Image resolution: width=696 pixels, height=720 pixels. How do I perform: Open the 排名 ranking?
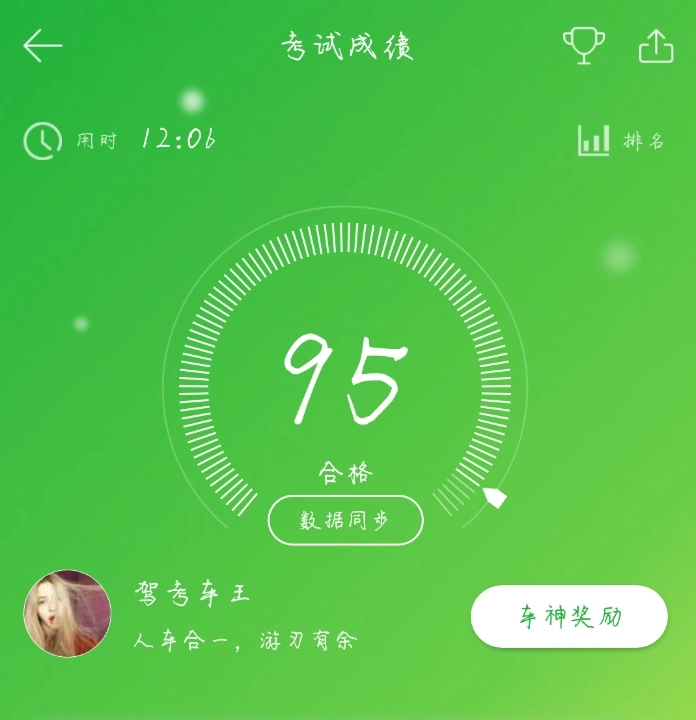[621, 140]
